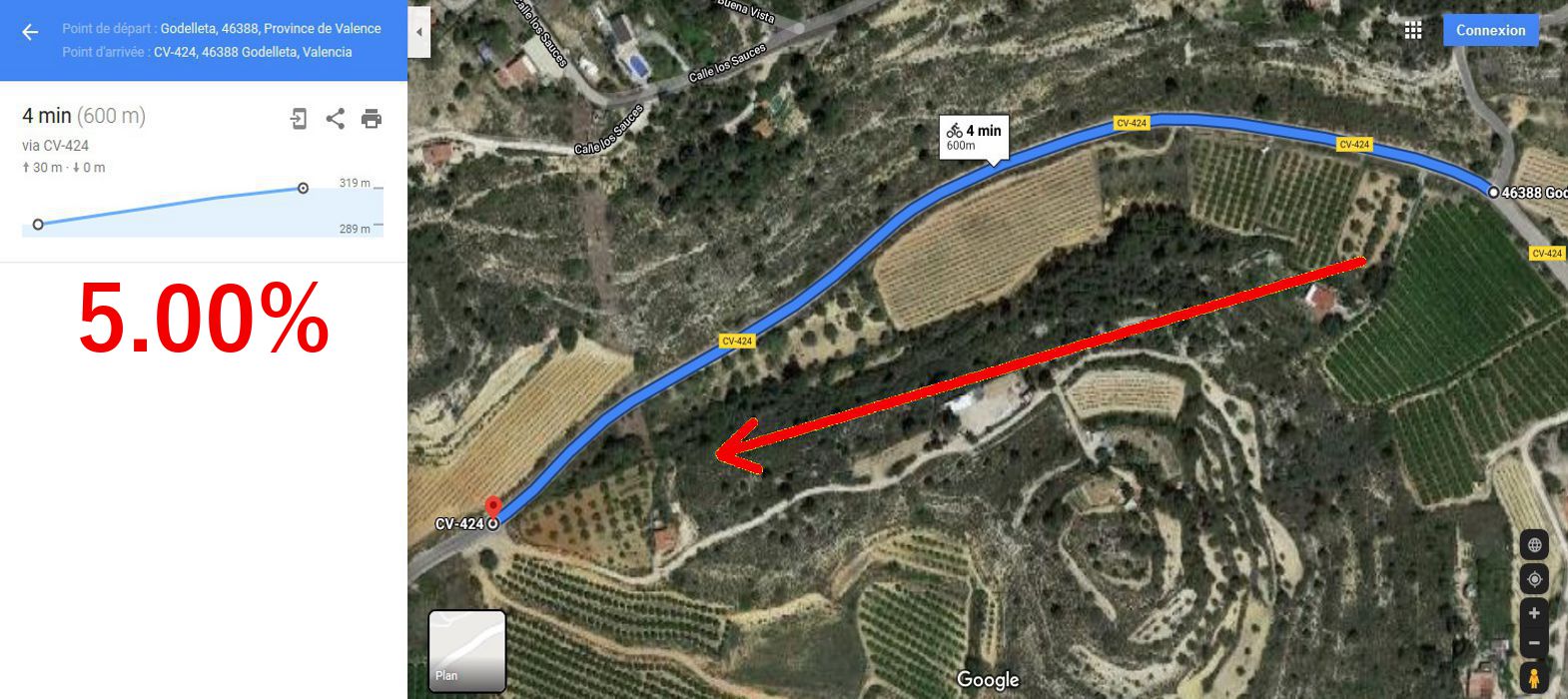Screen dimensions: 1568x699
Task: Collapse the side panel
Action: [x=419, y=32]
